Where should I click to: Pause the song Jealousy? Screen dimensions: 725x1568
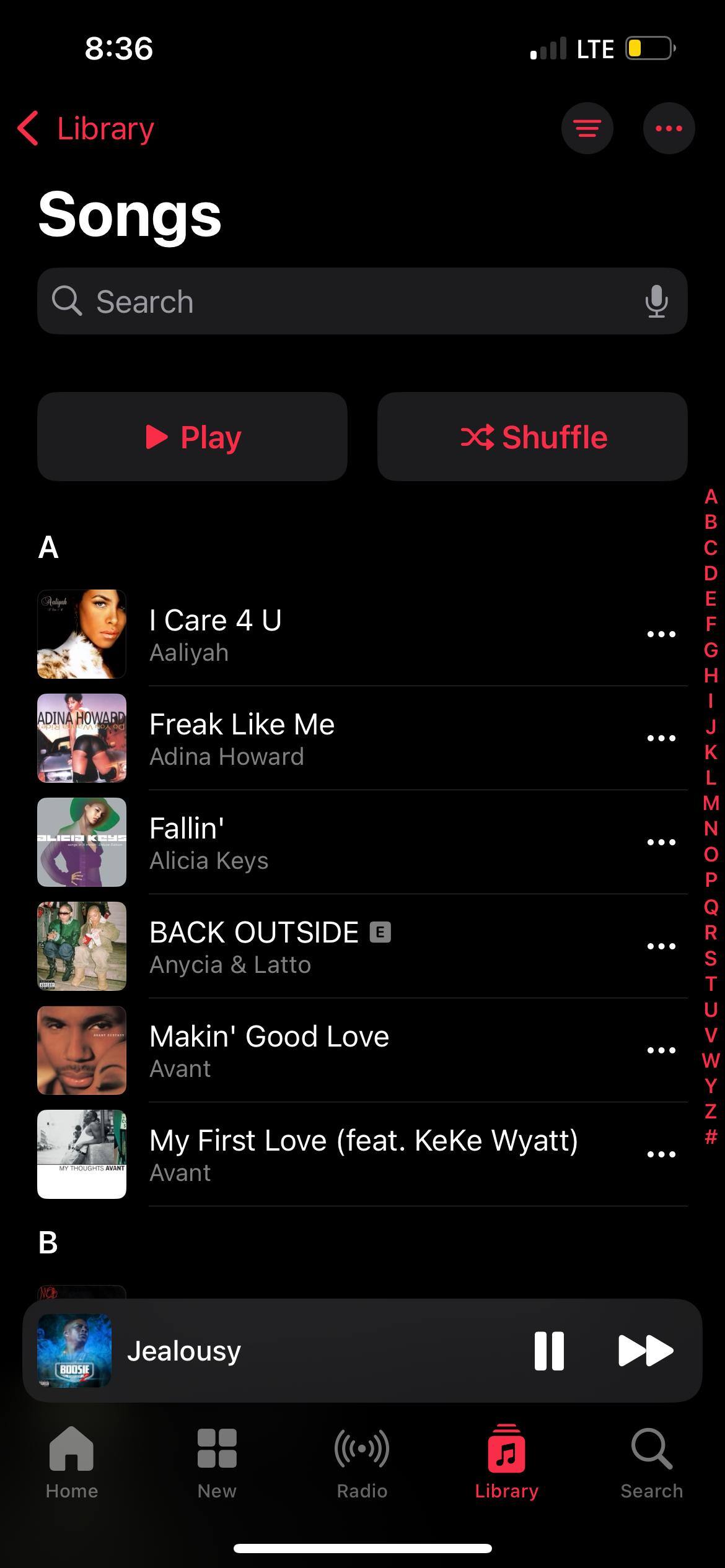click(x=549, y=1351)
